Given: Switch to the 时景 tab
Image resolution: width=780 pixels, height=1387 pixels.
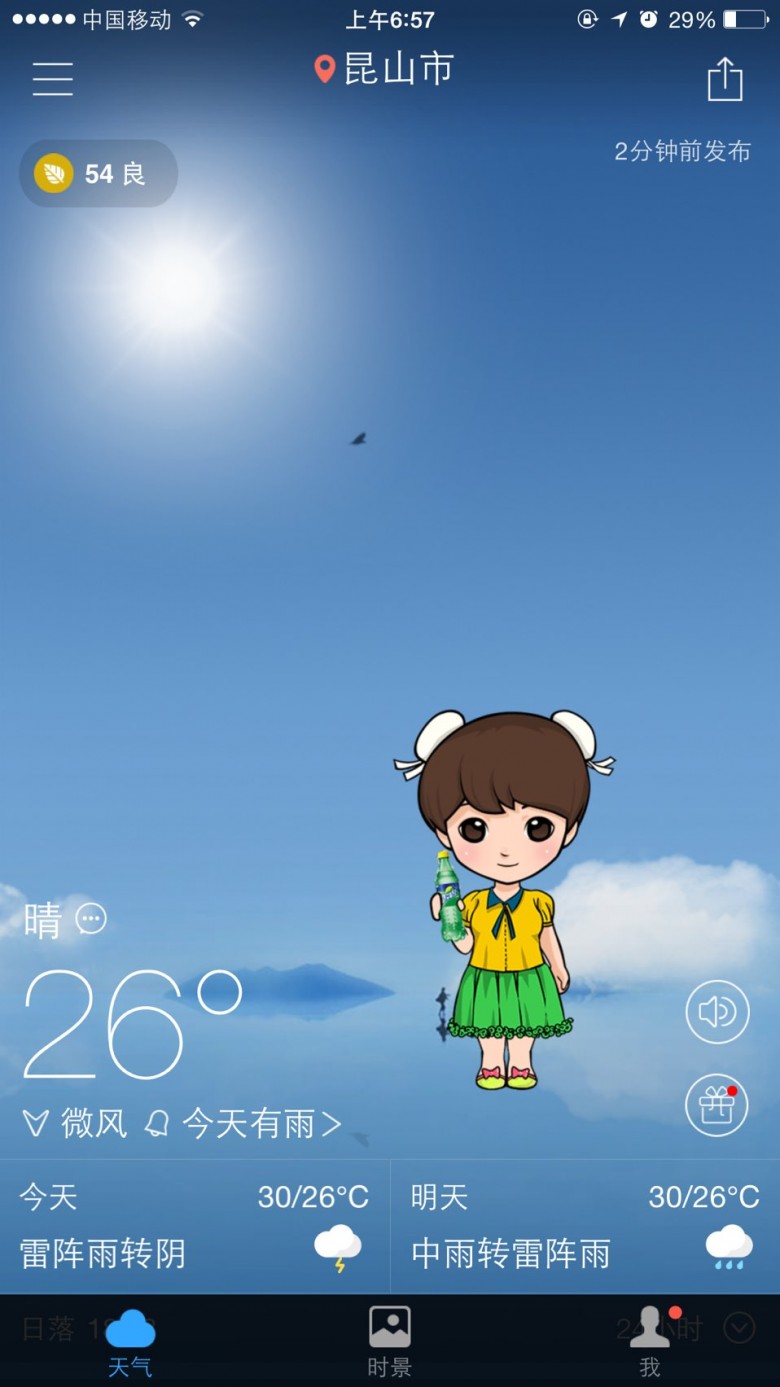Looking at the screenshot, I should coord(389,1341).
